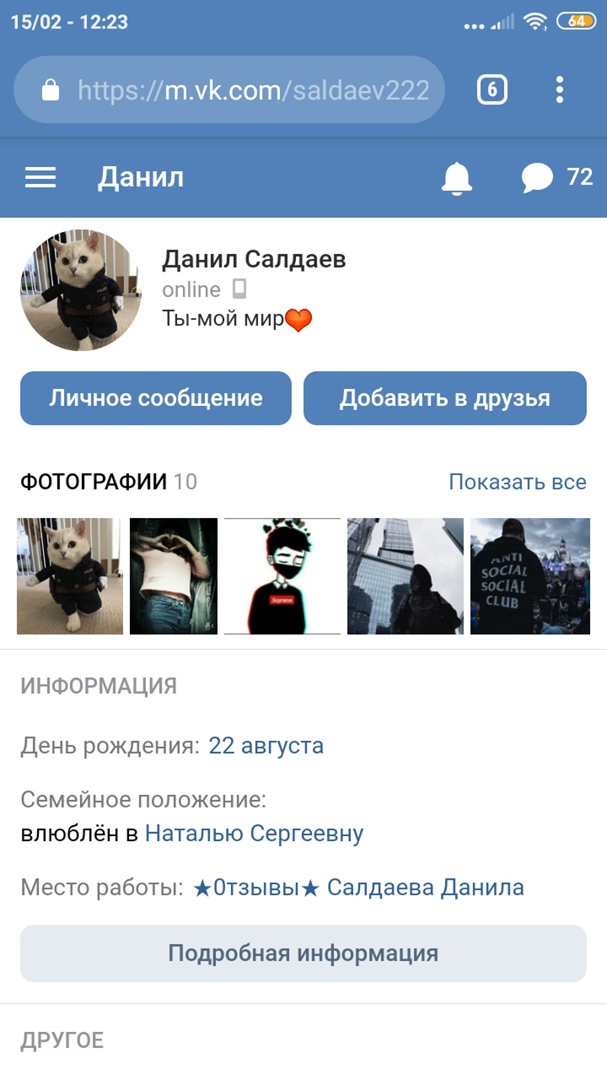Tap Личное сообщение button
Image resolution: width=607 pixels, height=1080 pixels.
pyautogui.click(x=156, y=398)
